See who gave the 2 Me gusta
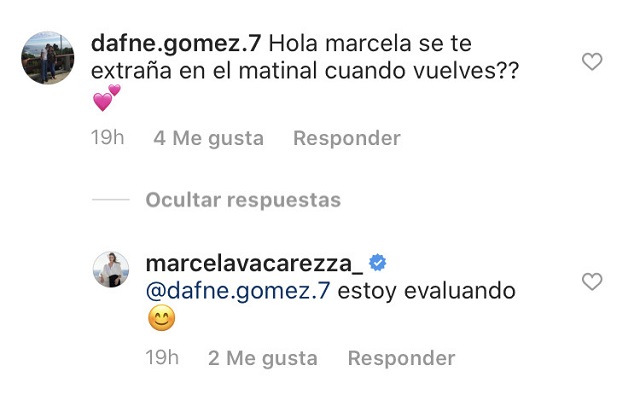 262,357
